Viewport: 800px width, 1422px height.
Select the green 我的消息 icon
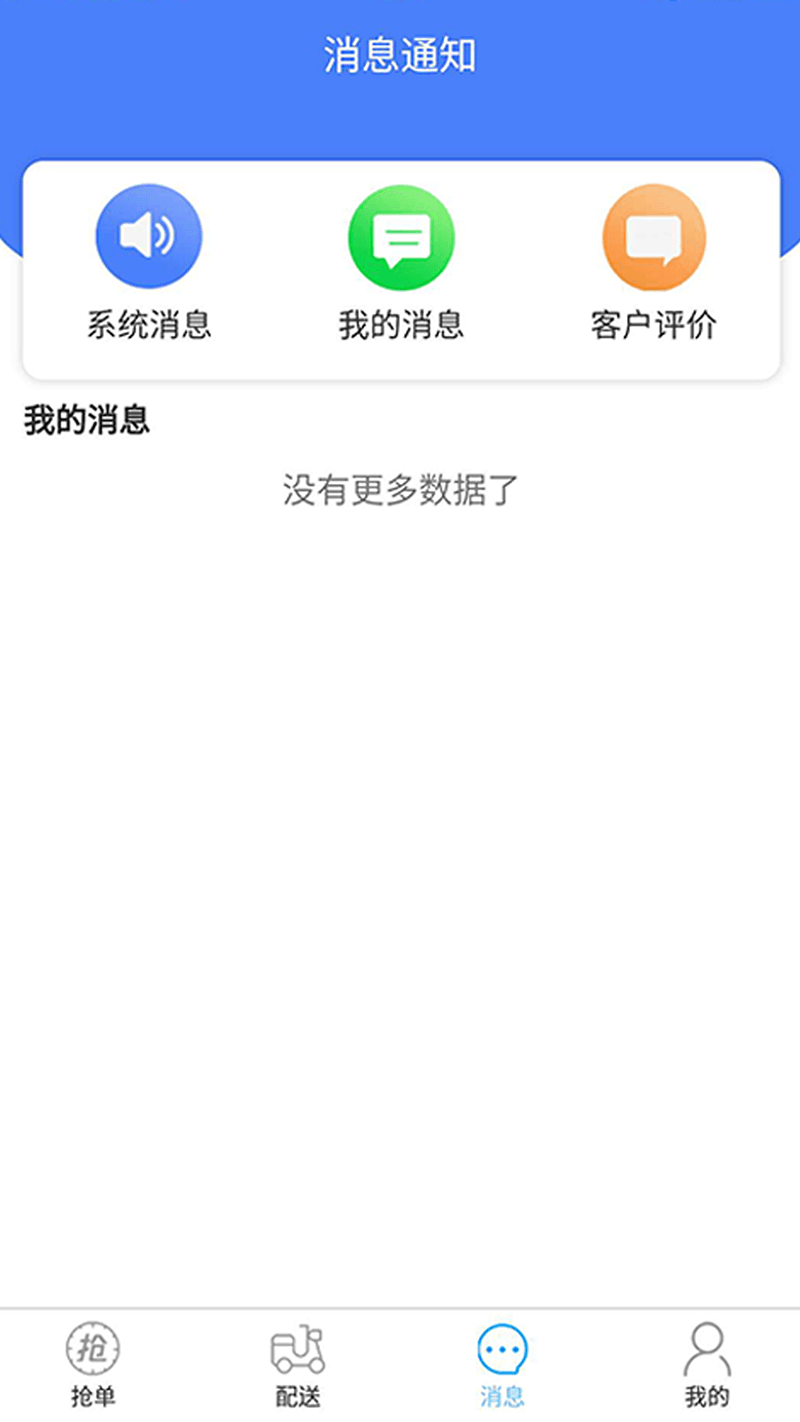tap(401, 238)
